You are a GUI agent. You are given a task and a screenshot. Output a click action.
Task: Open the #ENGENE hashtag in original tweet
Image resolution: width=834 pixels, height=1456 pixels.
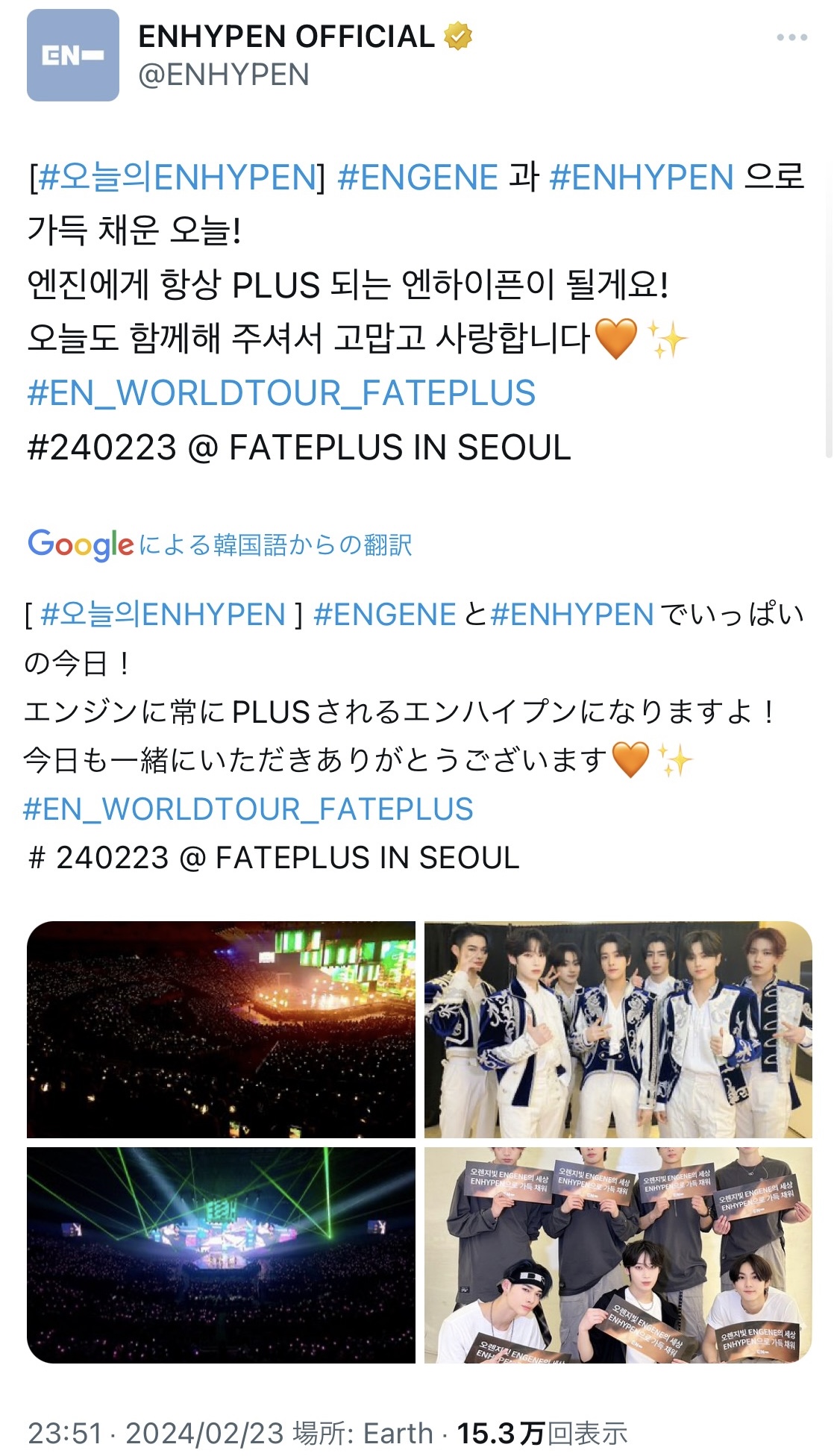418,178
